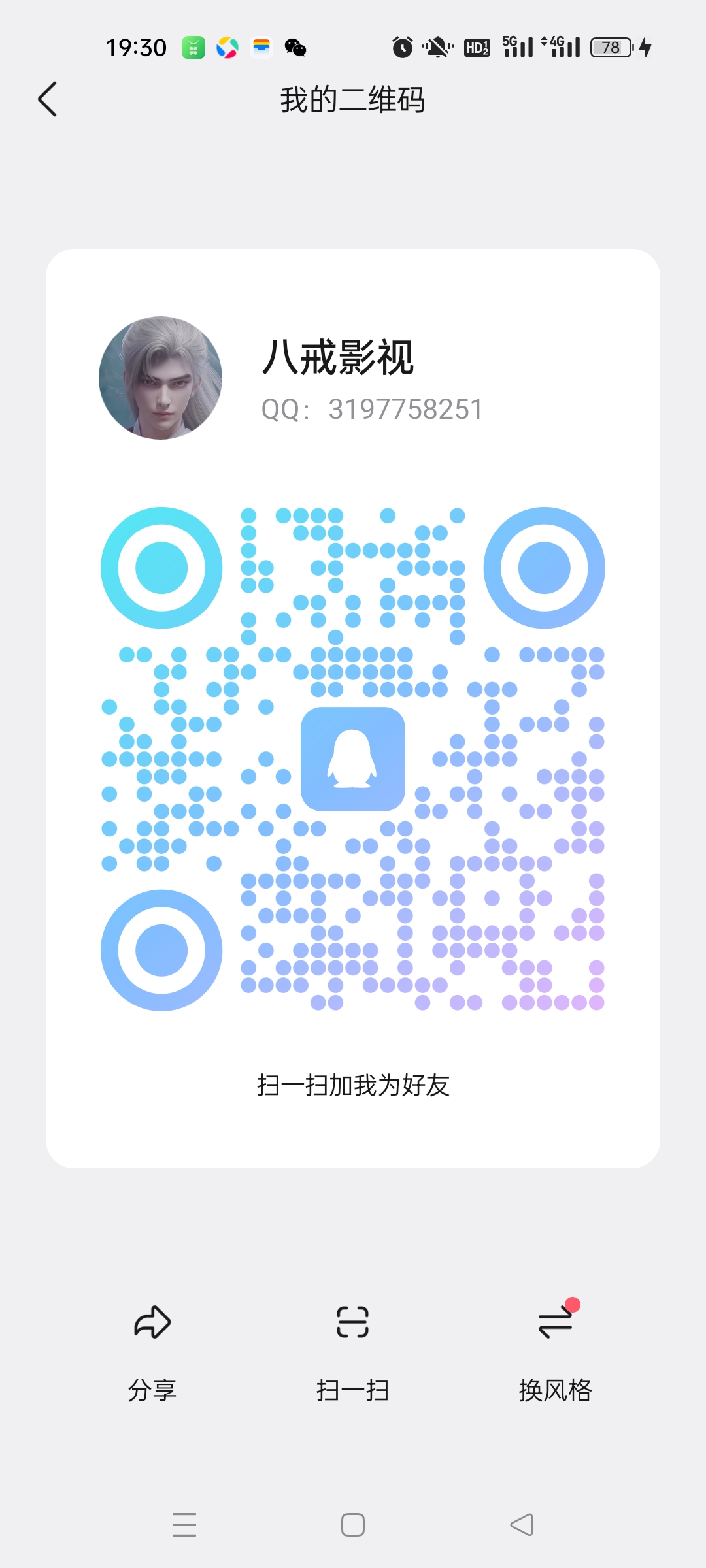Tap the bottom-left circular QR finder pattern

point(160,951)
